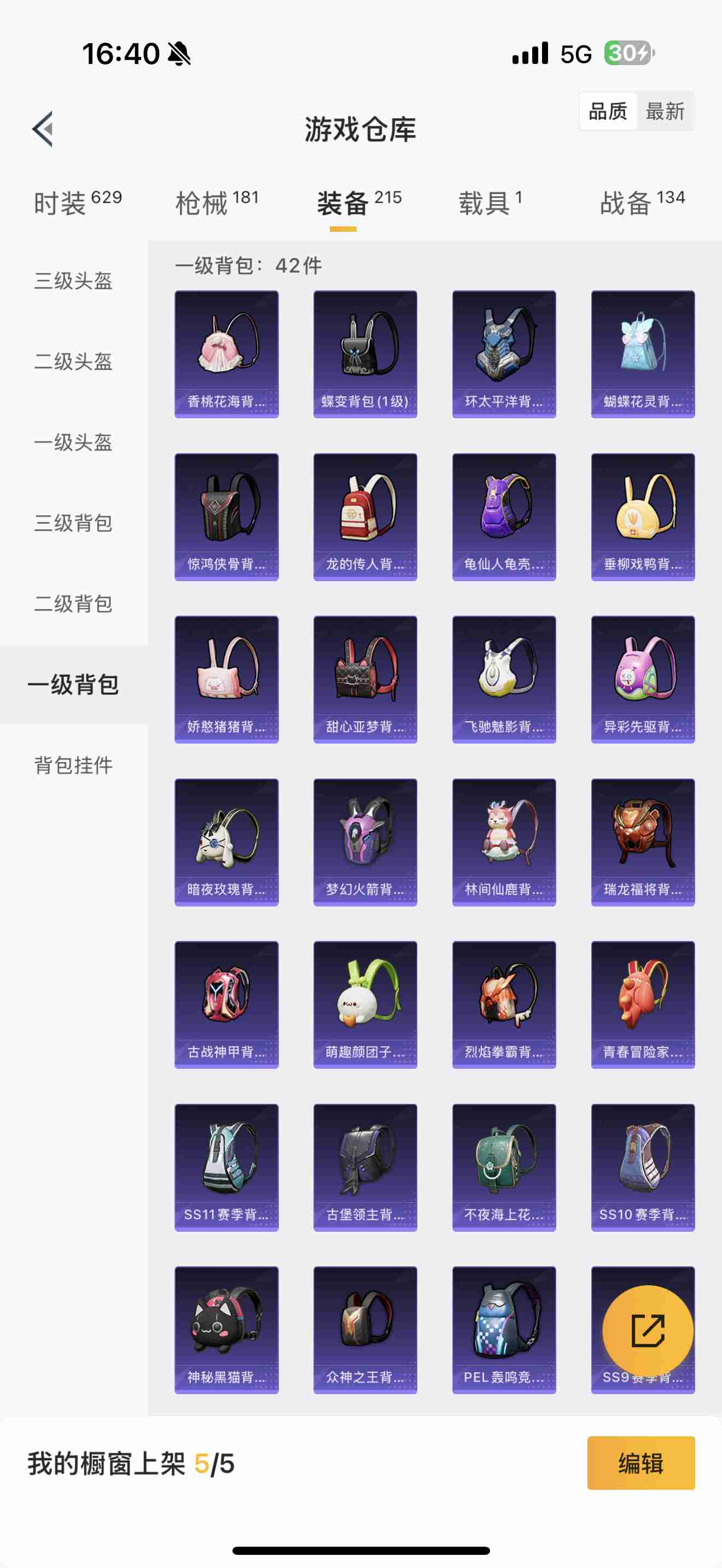Open the 神秘黑猫背包 item
This screenshot has width=722, height=1568.
coord(226,1330)
